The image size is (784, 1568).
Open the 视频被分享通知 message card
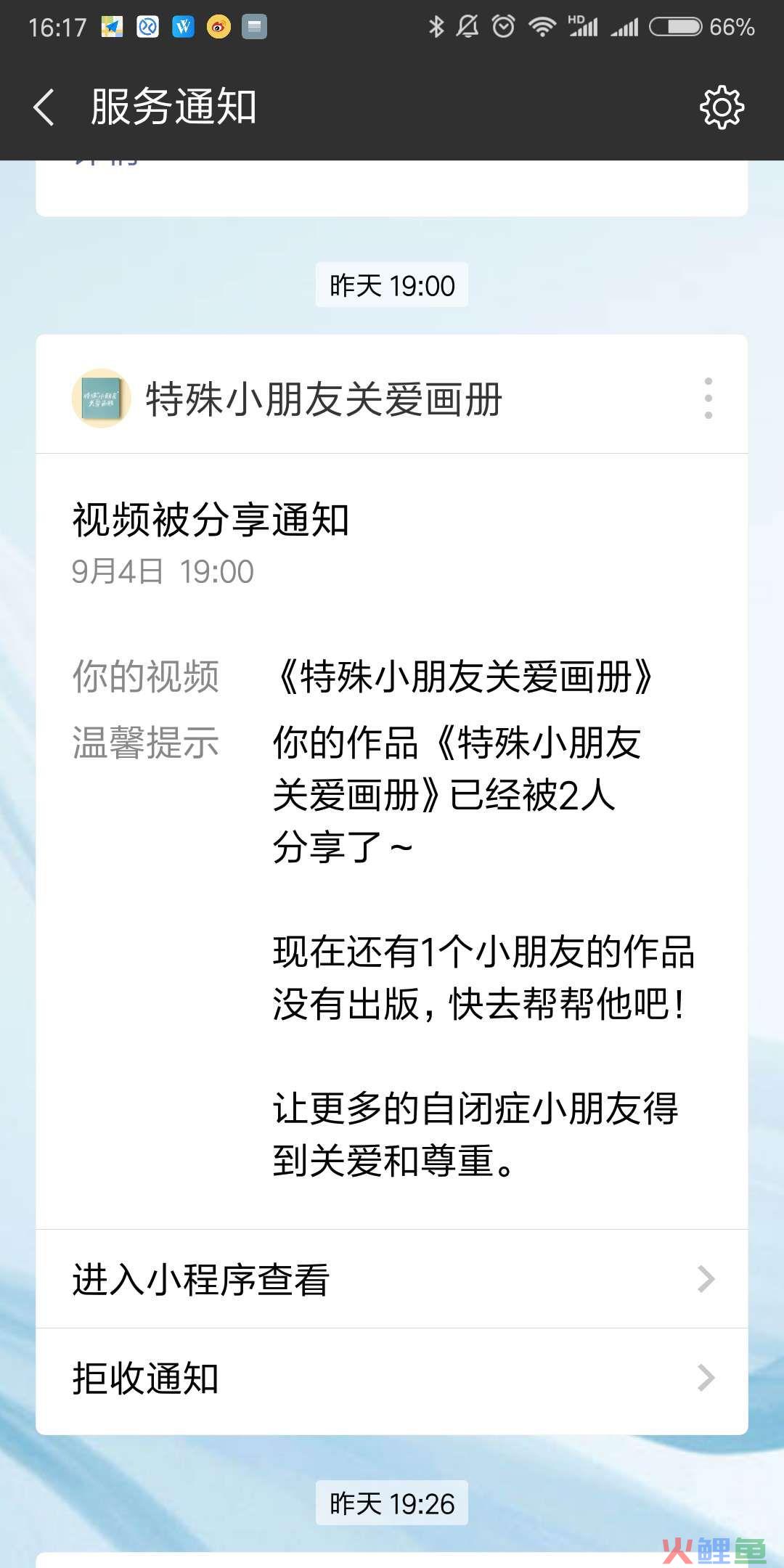(392, 835)
